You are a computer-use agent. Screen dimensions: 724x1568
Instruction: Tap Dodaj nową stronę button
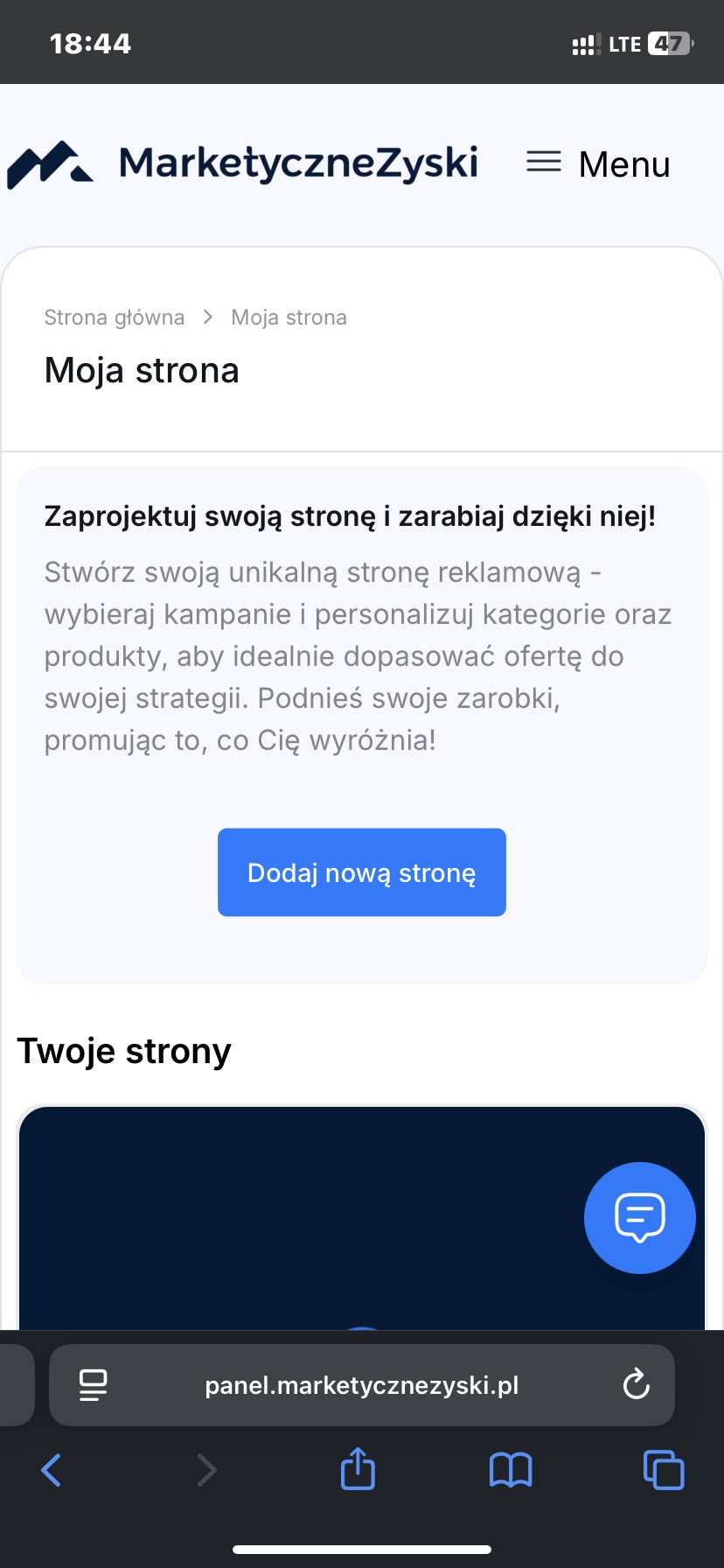click(x=361, y=872)
